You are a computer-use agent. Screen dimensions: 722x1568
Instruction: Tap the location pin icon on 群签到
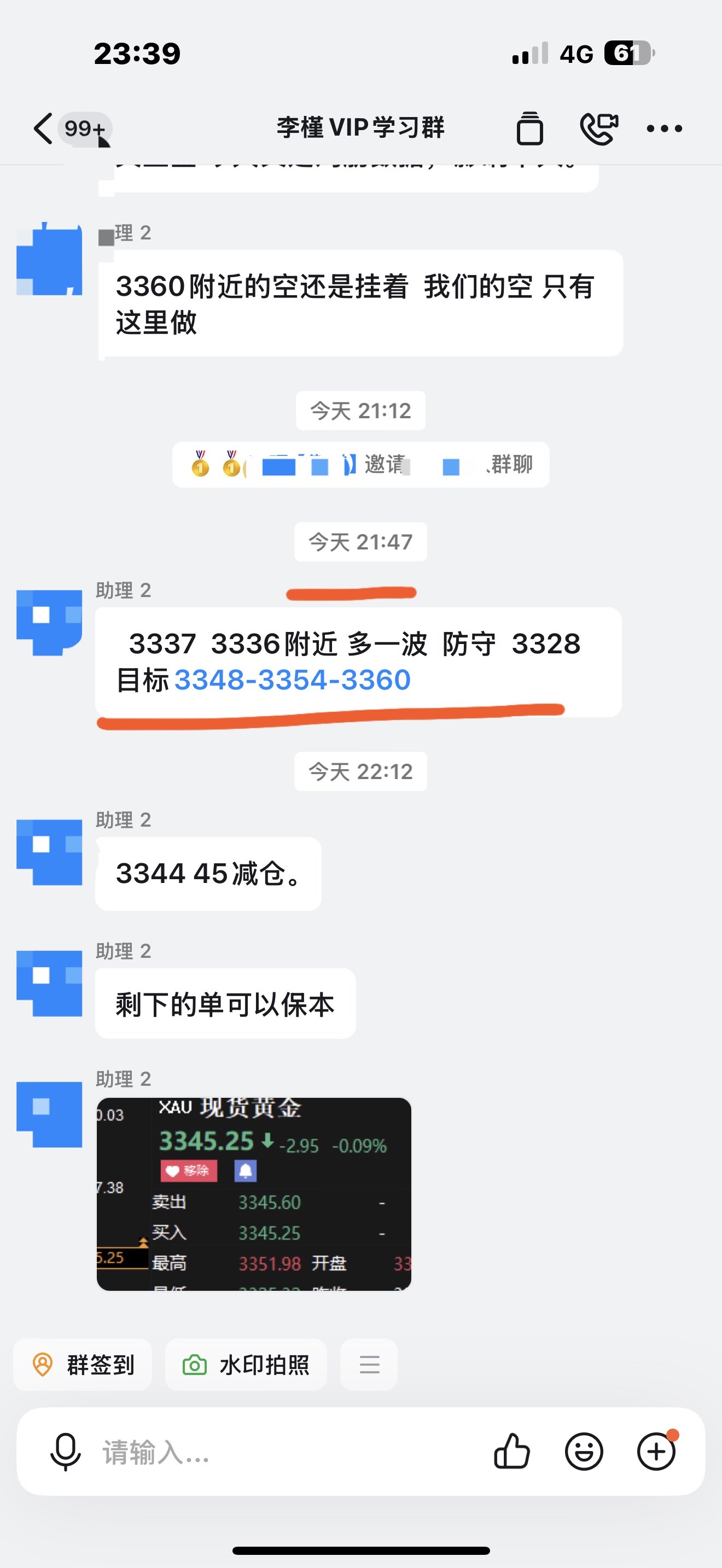(44, 1365)
